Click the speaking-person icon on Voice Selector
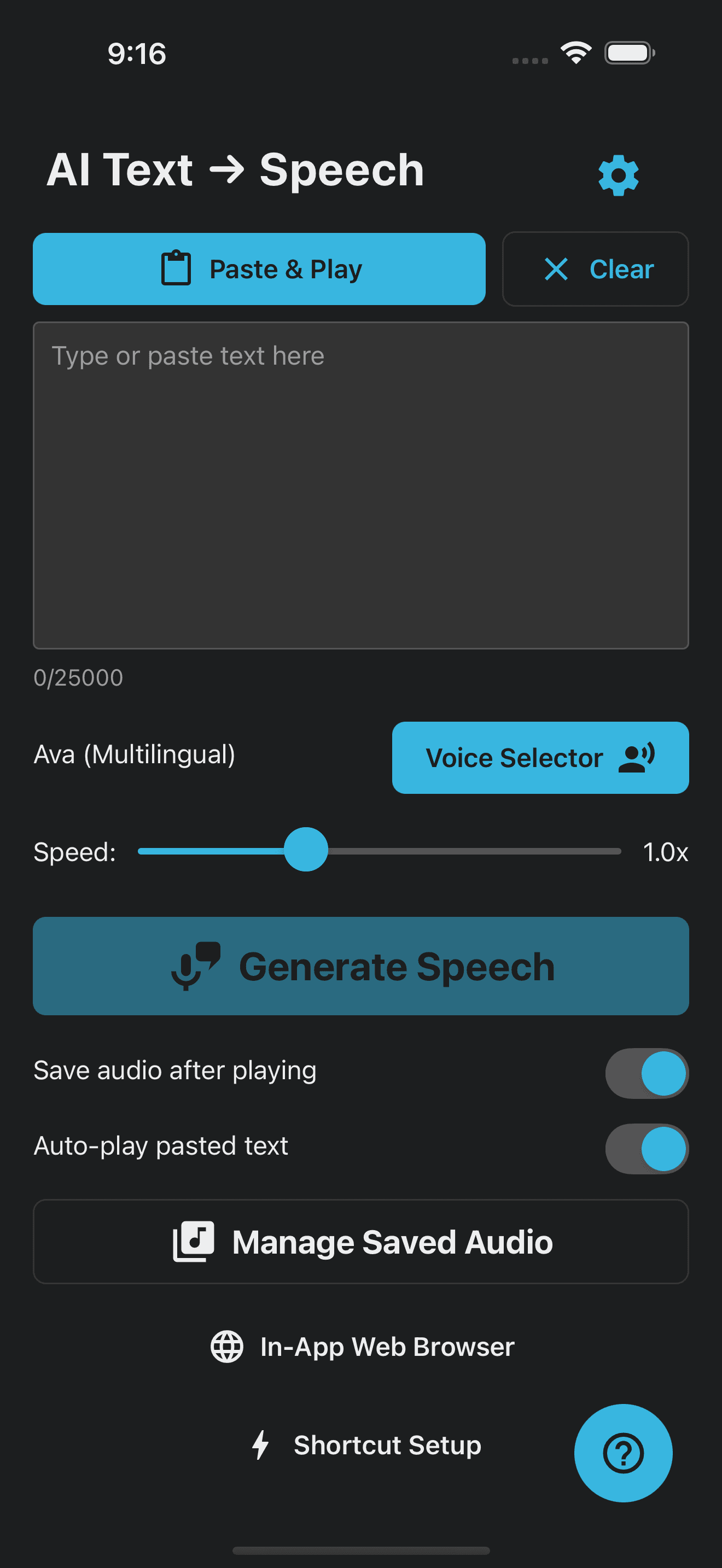The width and height of the screenshot is (722, 1568). 636,757
